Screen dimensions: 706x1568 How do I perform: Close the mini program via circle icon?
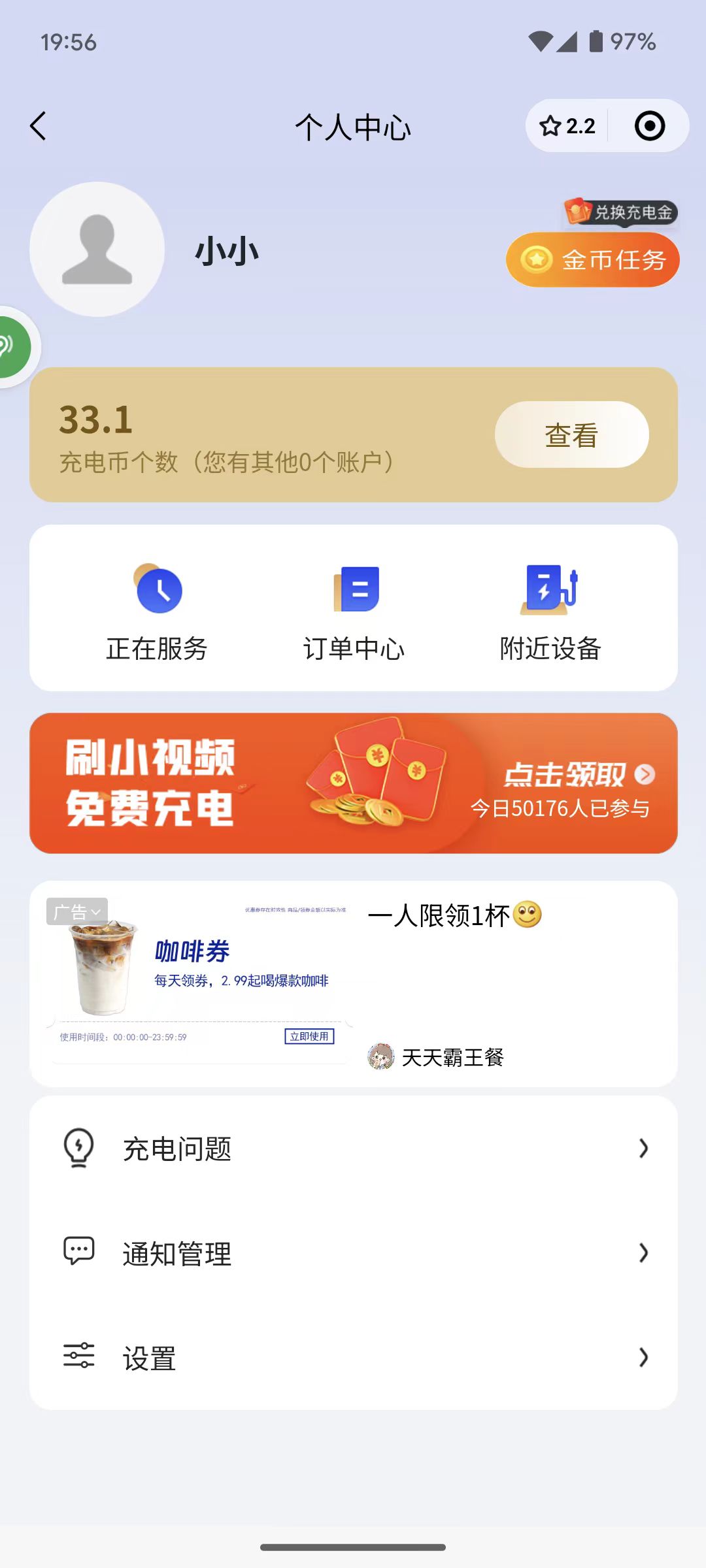(x=649, y=126)
